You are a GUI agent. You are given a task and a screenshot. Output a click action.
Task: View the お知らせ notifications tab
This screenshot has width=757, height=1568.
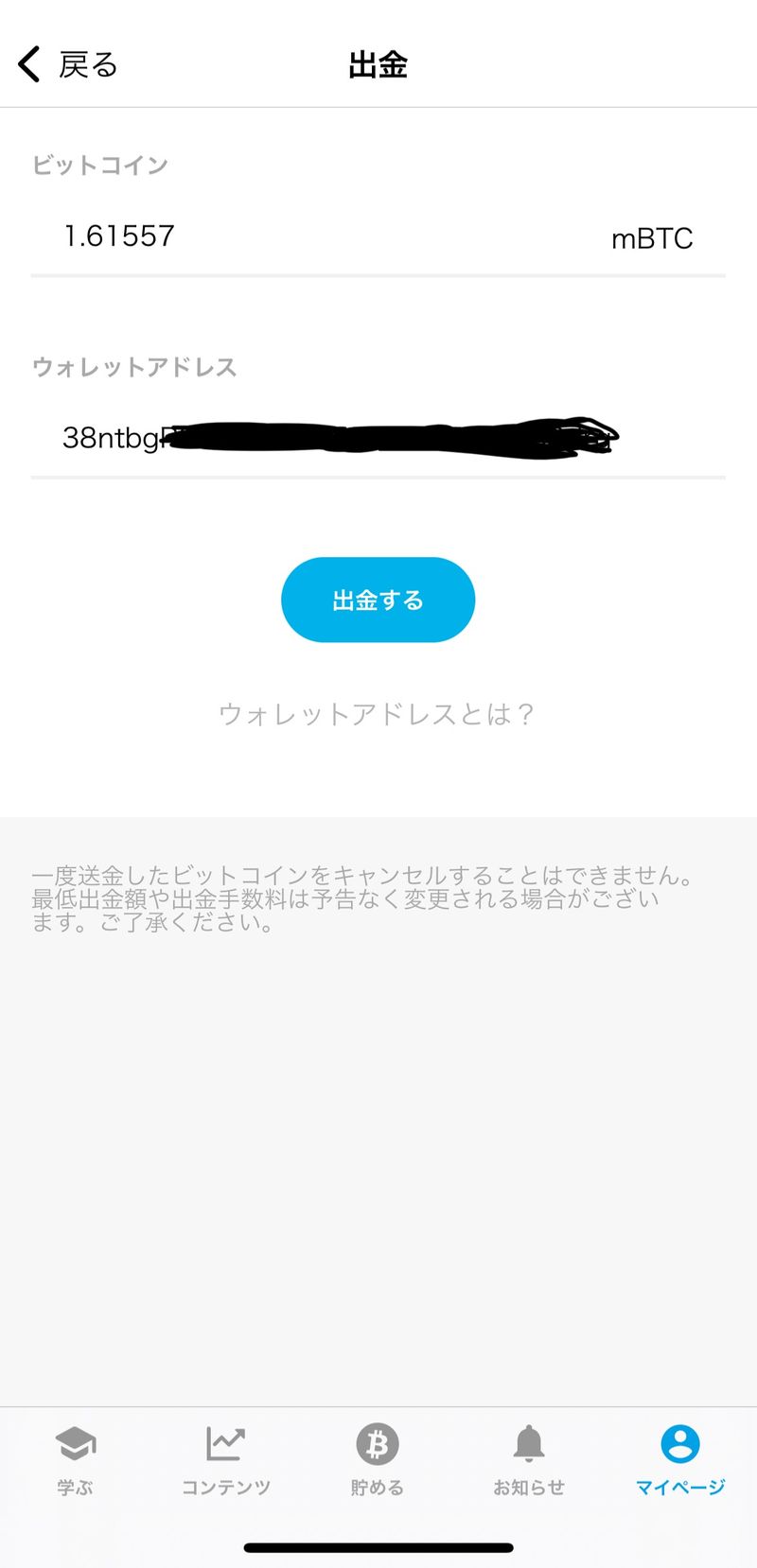(529, 1460)
